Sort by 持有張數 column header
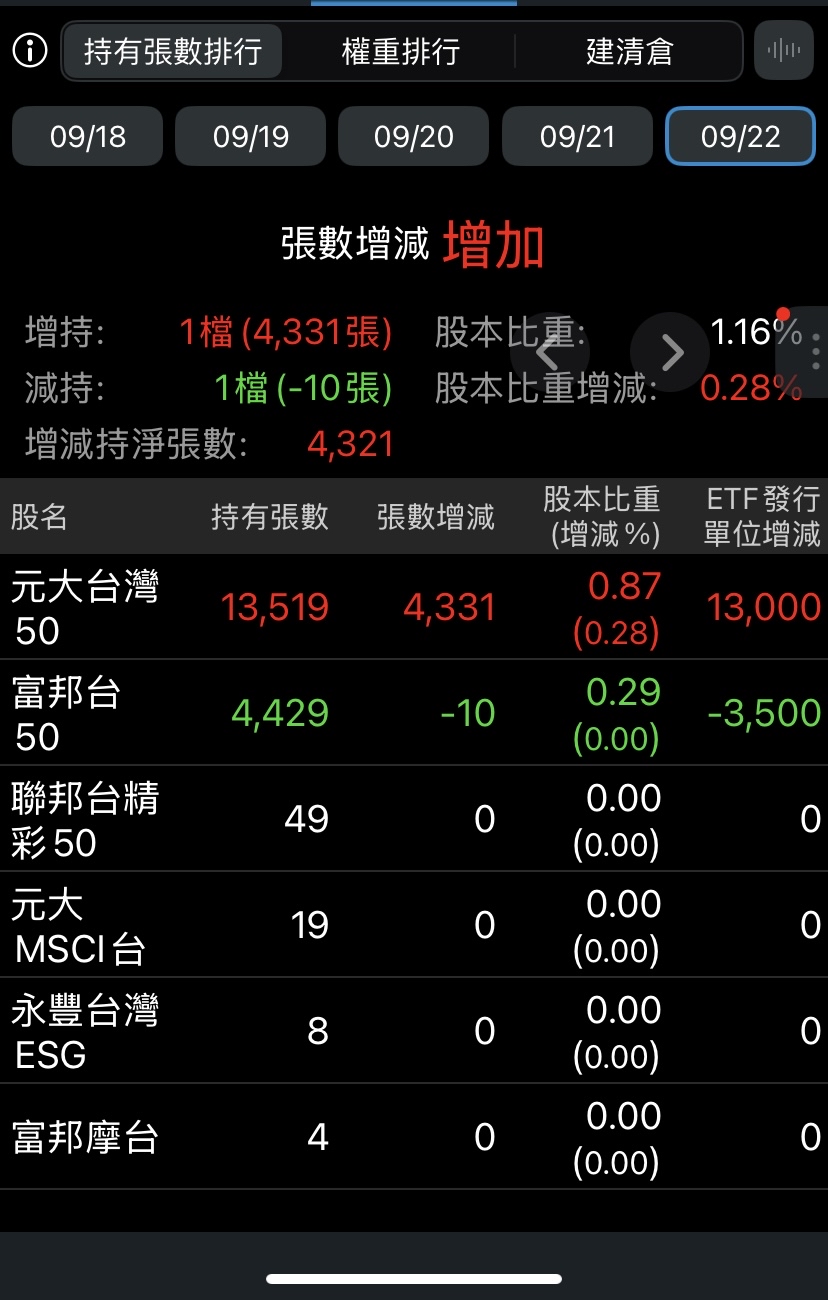 [x=270, y=517]
